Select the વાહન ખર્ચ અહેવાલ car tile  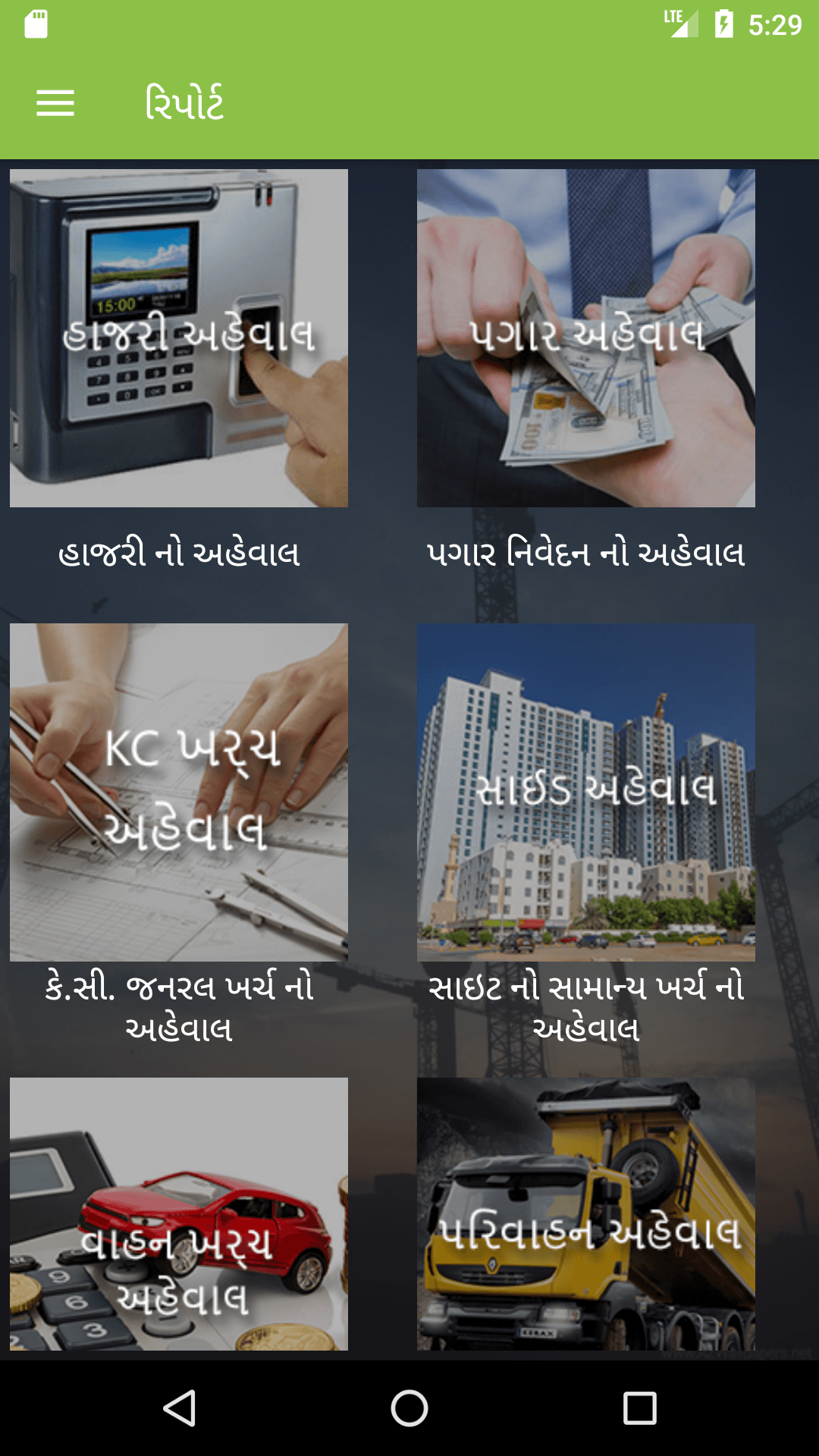(179, 1213)
